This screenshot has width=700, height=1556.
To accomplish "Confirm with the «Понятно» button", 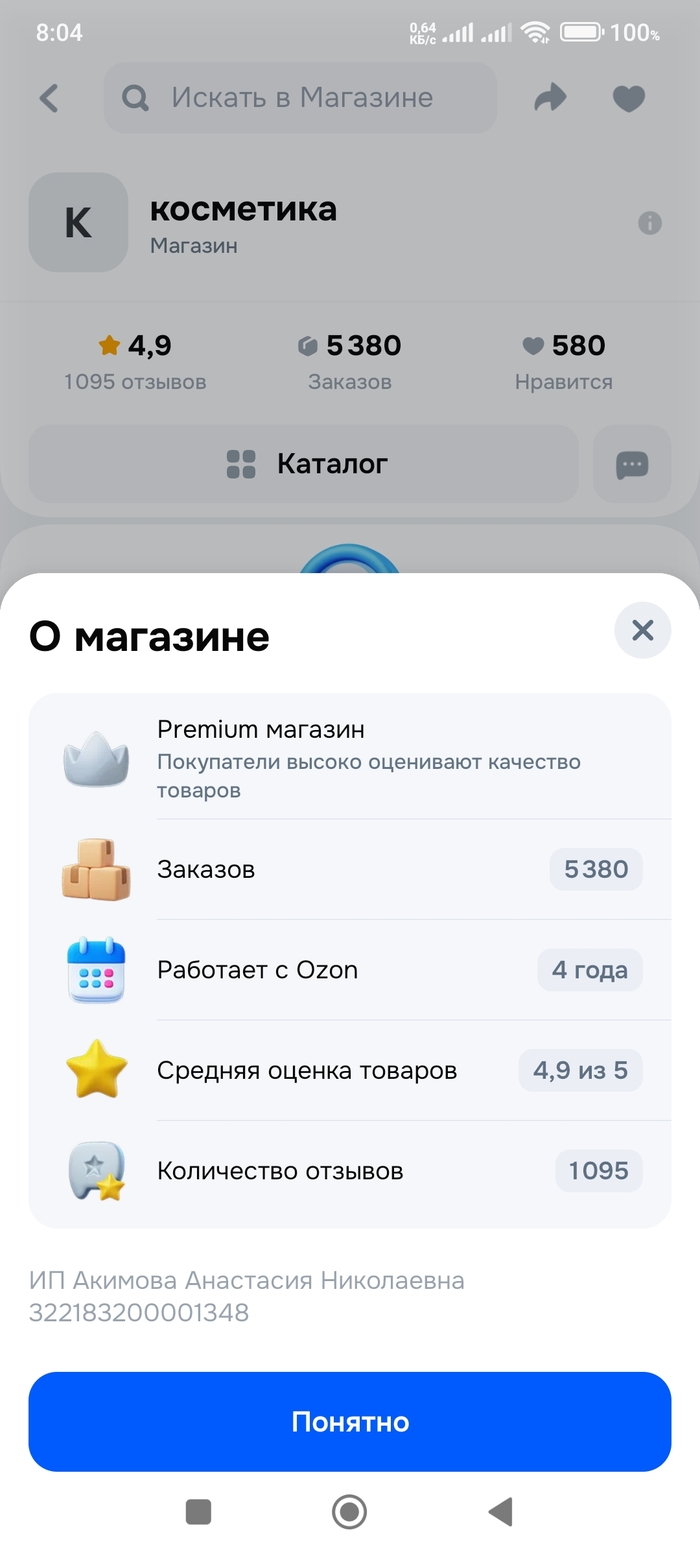I will click(x=350, y=1421).
